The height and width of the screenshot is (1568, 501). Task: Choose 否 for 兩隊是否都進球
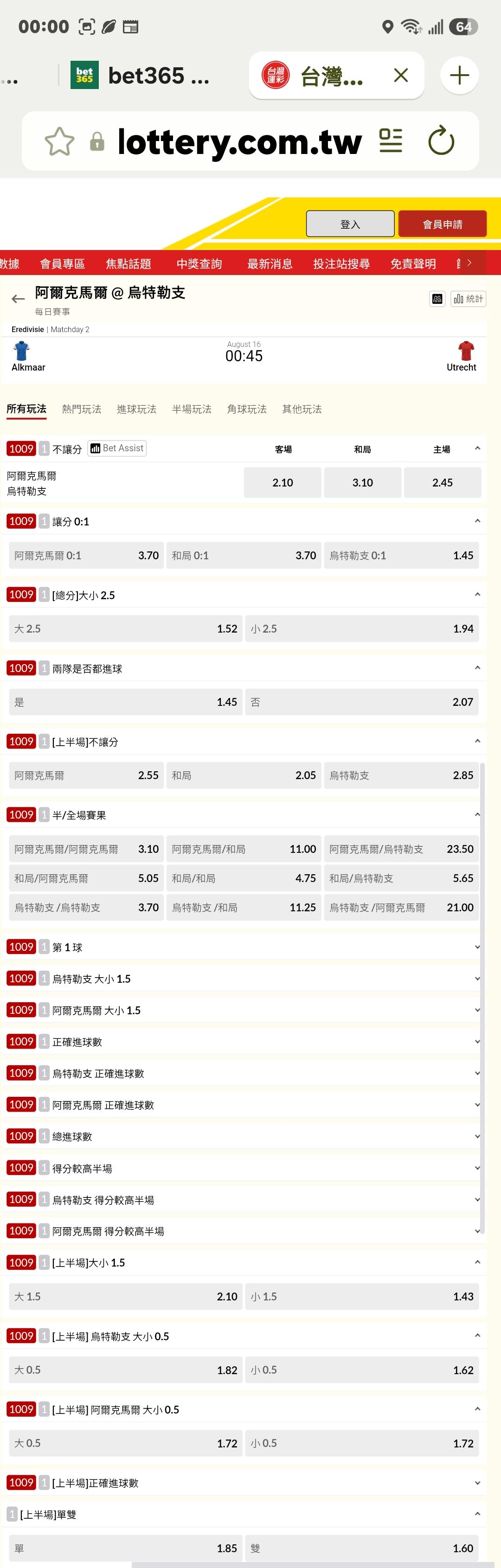coord(362,702)
